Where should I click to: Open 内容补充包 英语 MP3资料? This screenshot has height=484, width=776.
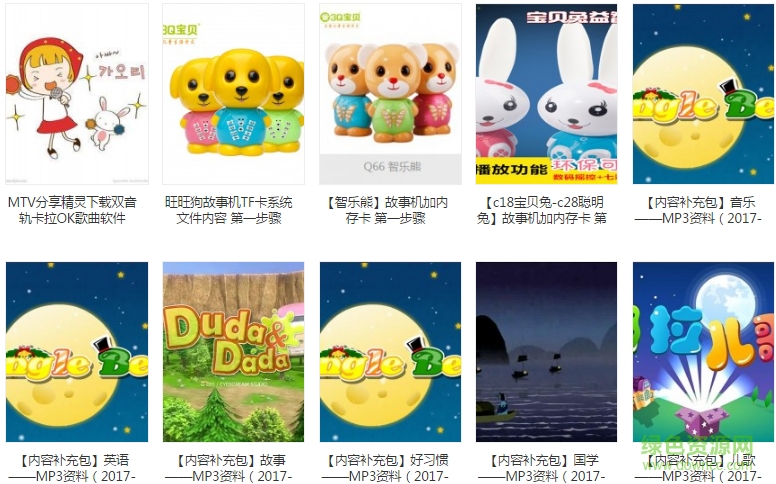pos(77,352)
